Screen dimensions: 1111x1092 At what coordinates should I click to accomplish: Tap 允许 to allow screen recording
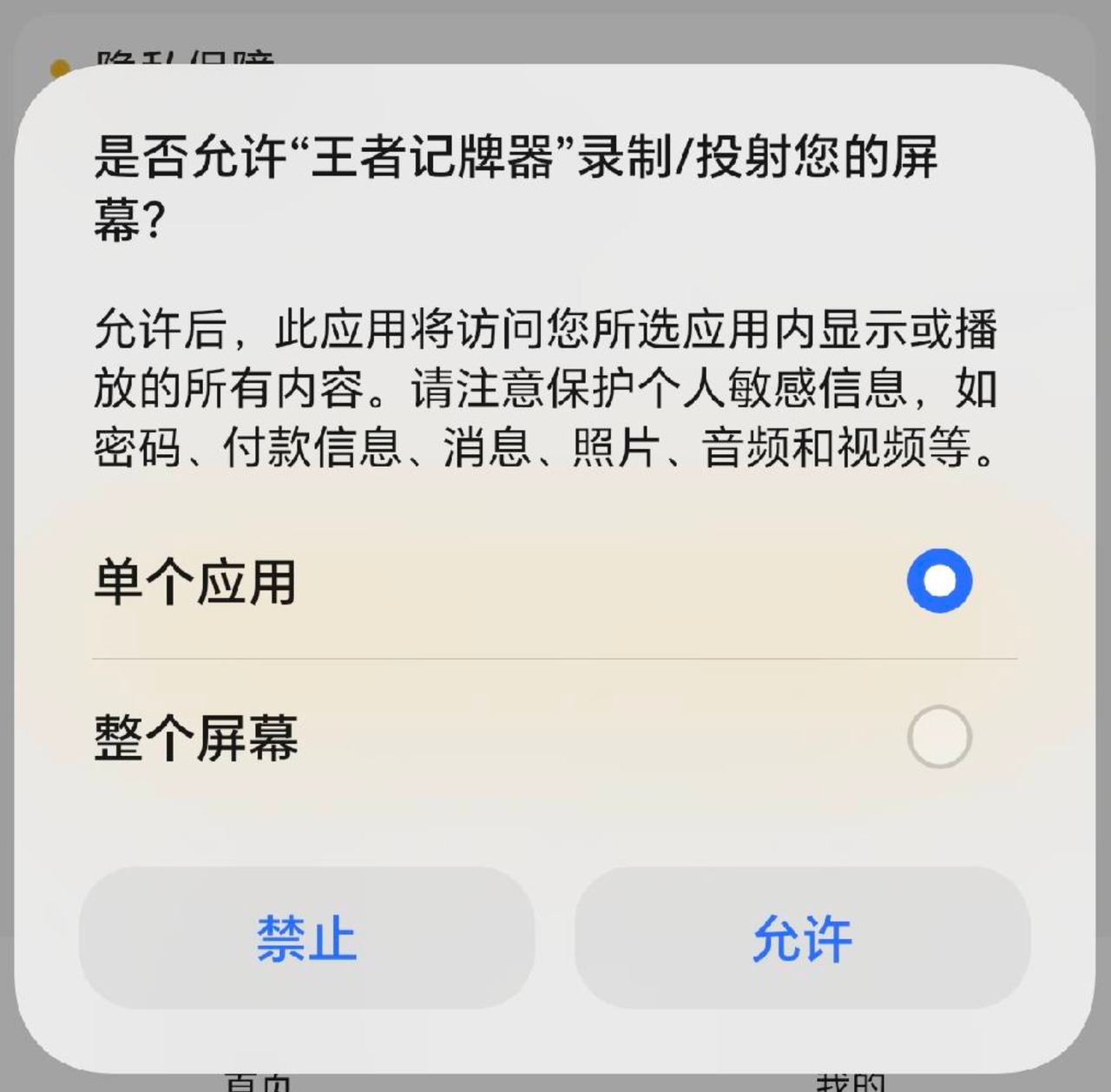click(802, 938)
